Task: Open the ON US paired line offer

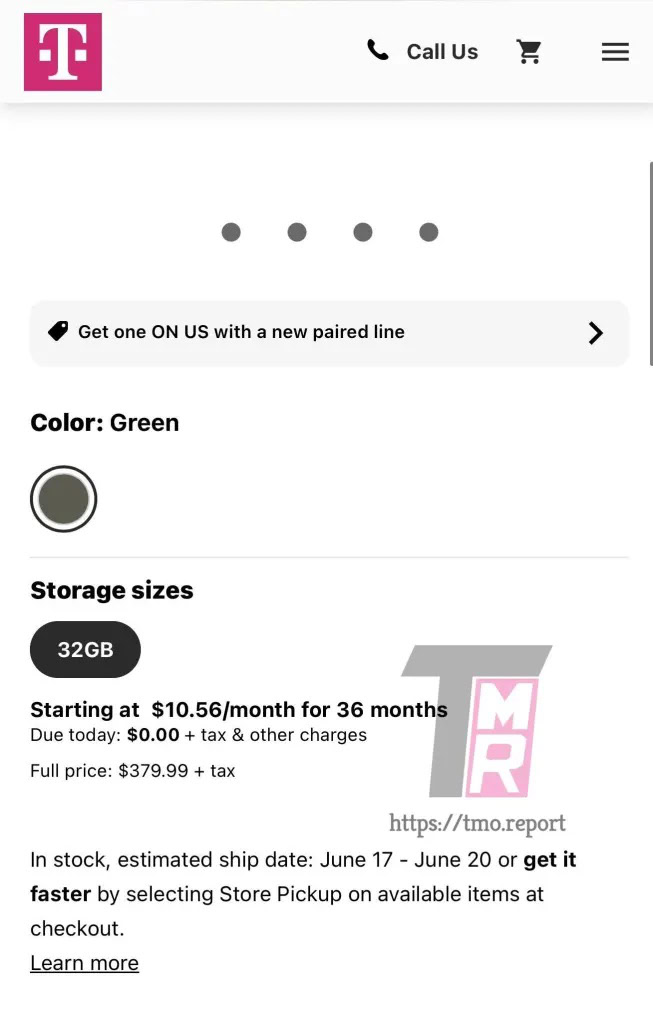Action: (x=329, y=333)
